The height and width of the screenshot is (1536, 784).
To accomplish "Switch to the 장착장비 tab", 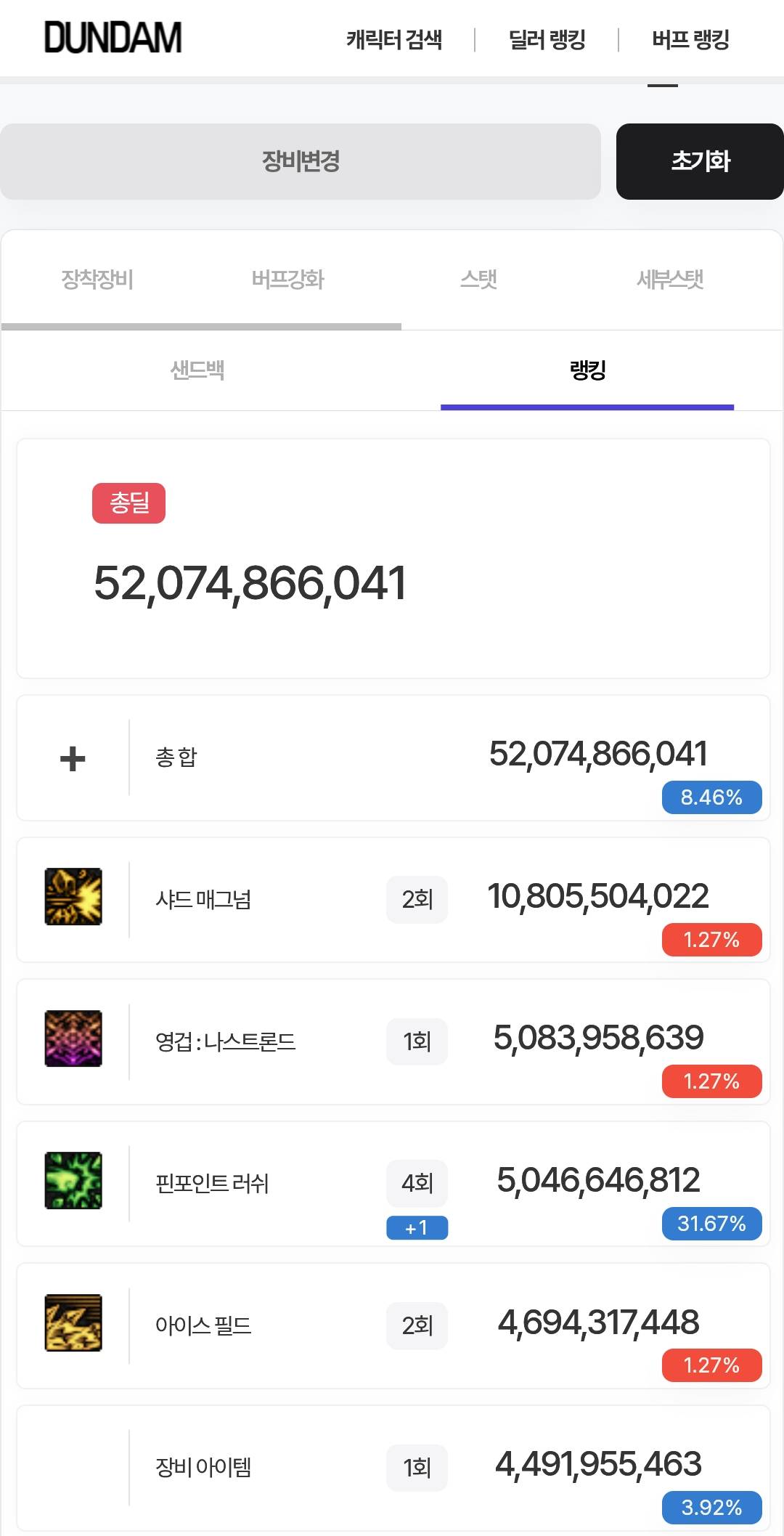I will click(97, 280).
